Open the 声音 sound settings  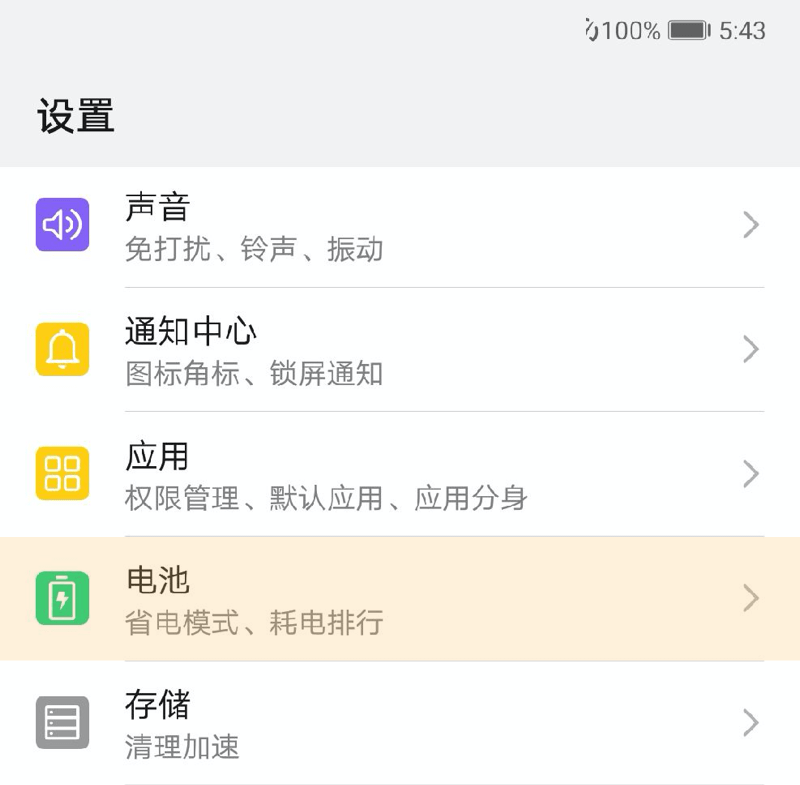(x=400, y=226)
